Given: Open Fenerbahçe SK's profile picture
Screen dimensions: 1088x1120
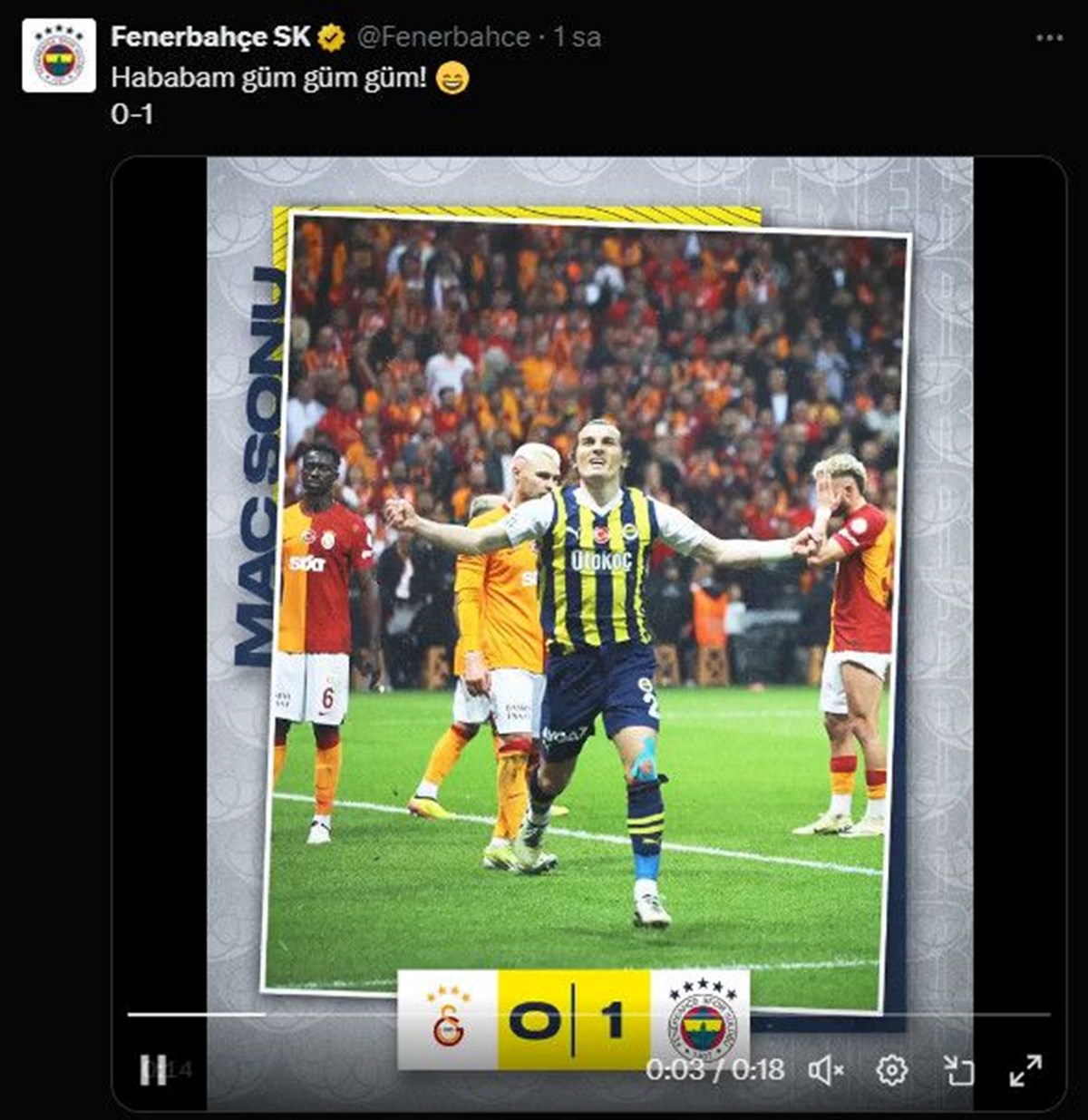Looking at the screenshot, I should [59, 56].
